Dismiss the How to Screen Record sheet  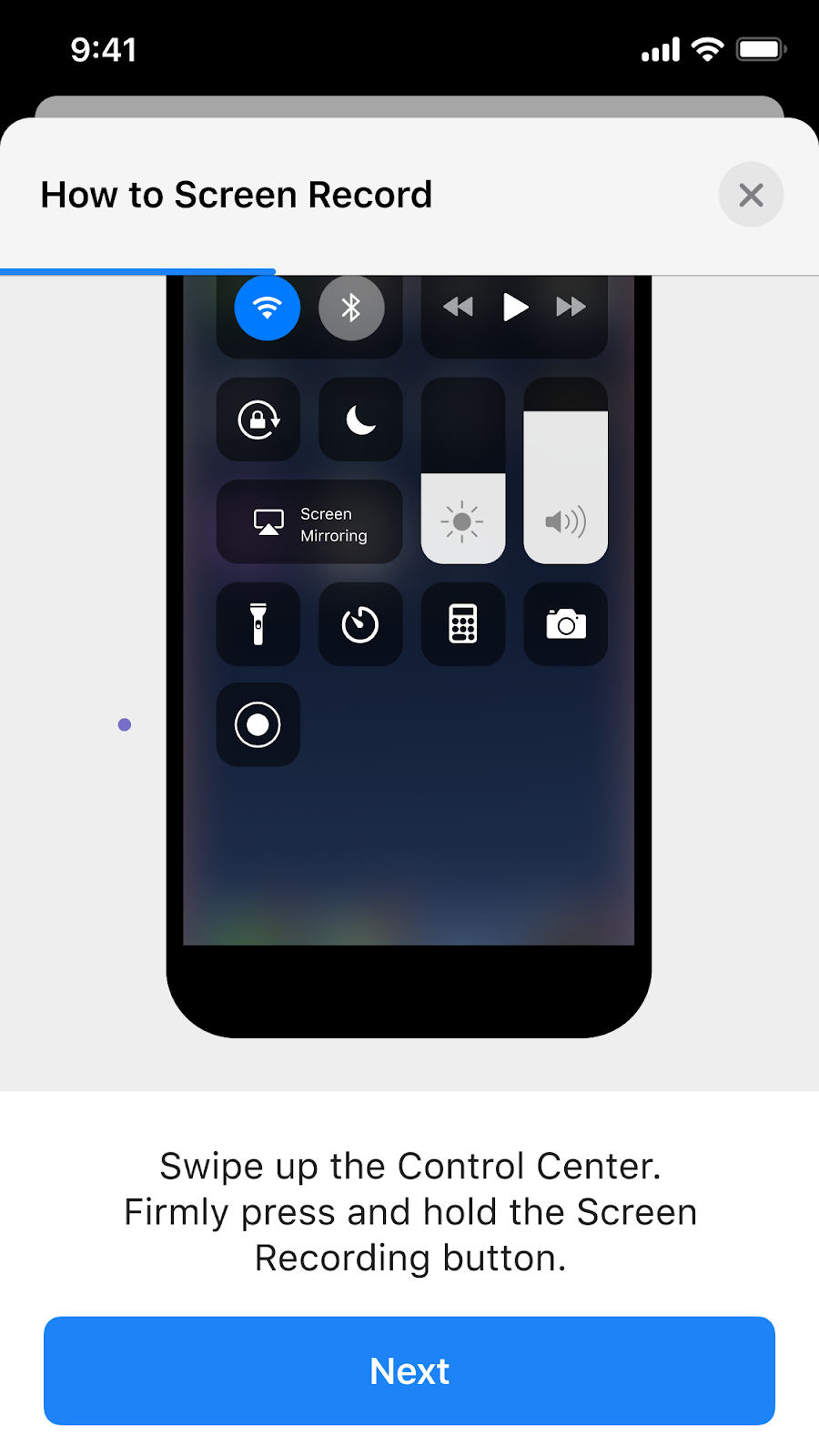pyautogui.click(x=751, y=195)
